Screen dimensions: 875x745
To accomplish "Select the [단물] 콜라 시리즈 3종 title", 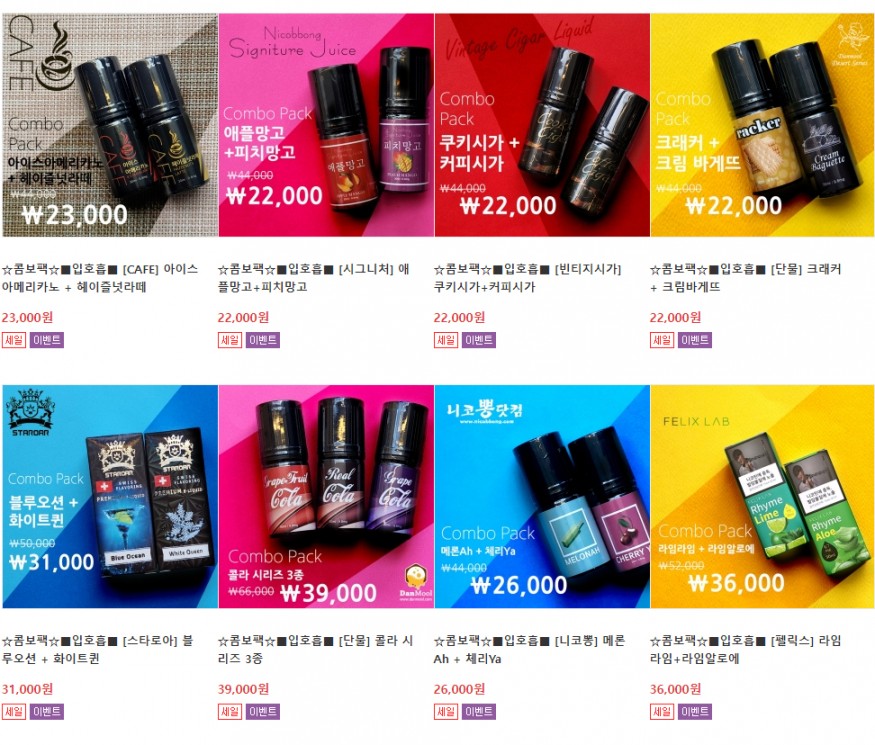I will (x=314, y=650).
